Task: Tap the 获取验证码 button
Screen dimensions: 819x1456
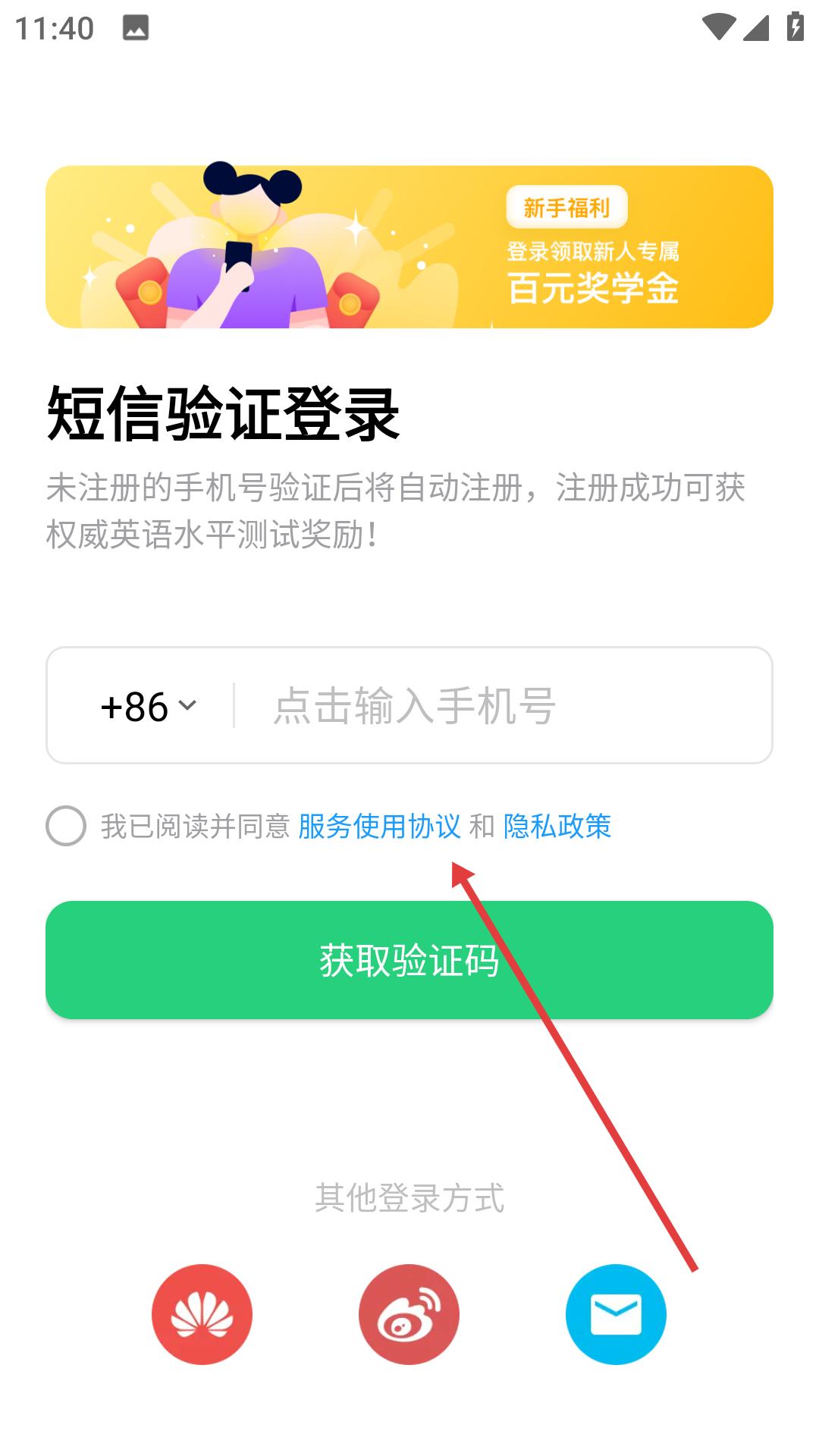Action: click(409, 960)
